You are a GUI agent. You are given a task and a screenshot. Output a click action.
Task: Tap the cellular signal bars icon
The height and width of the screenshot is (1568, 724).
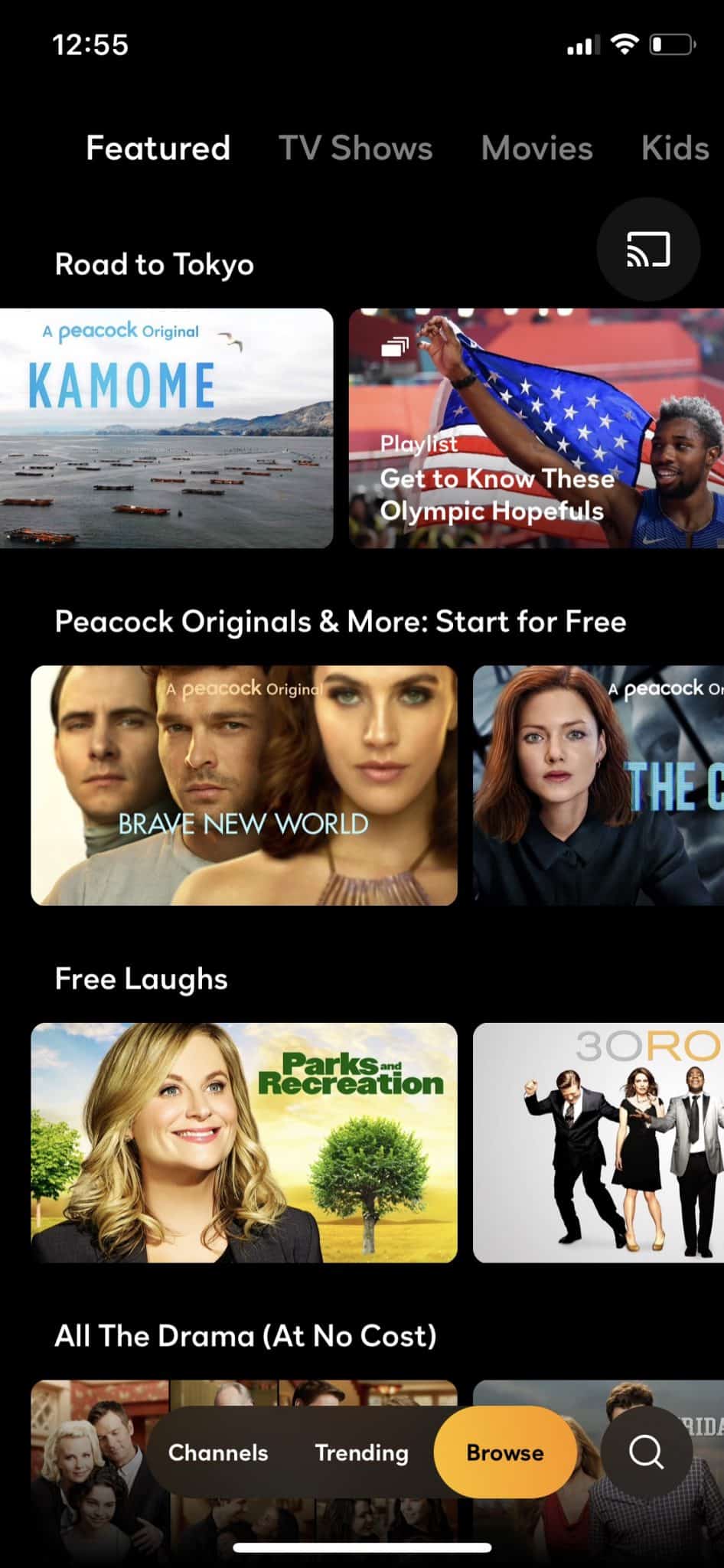coord(583,44)
